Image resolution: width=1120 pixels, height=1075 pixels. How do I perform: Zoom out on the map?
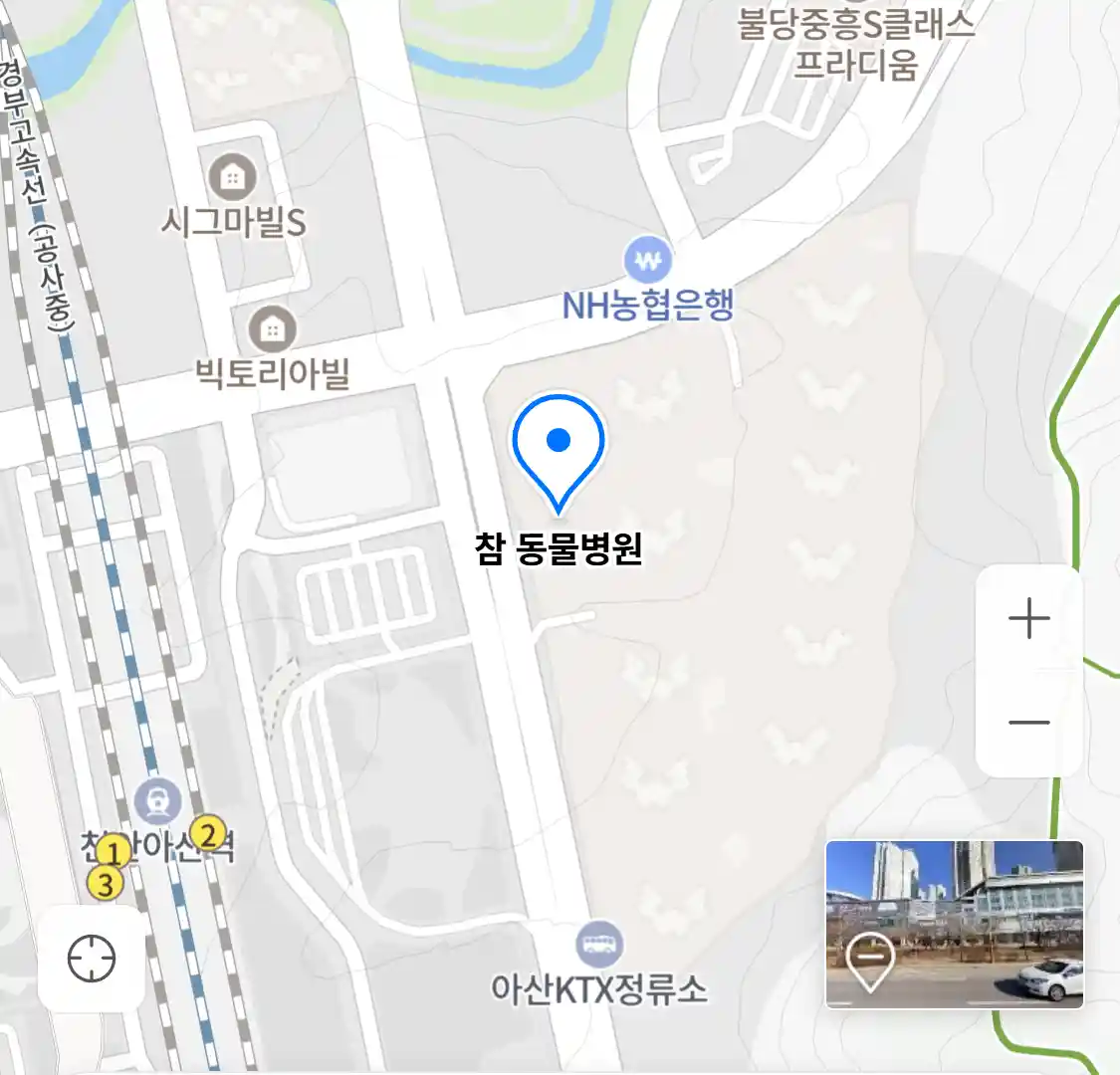click(1028, 723)
